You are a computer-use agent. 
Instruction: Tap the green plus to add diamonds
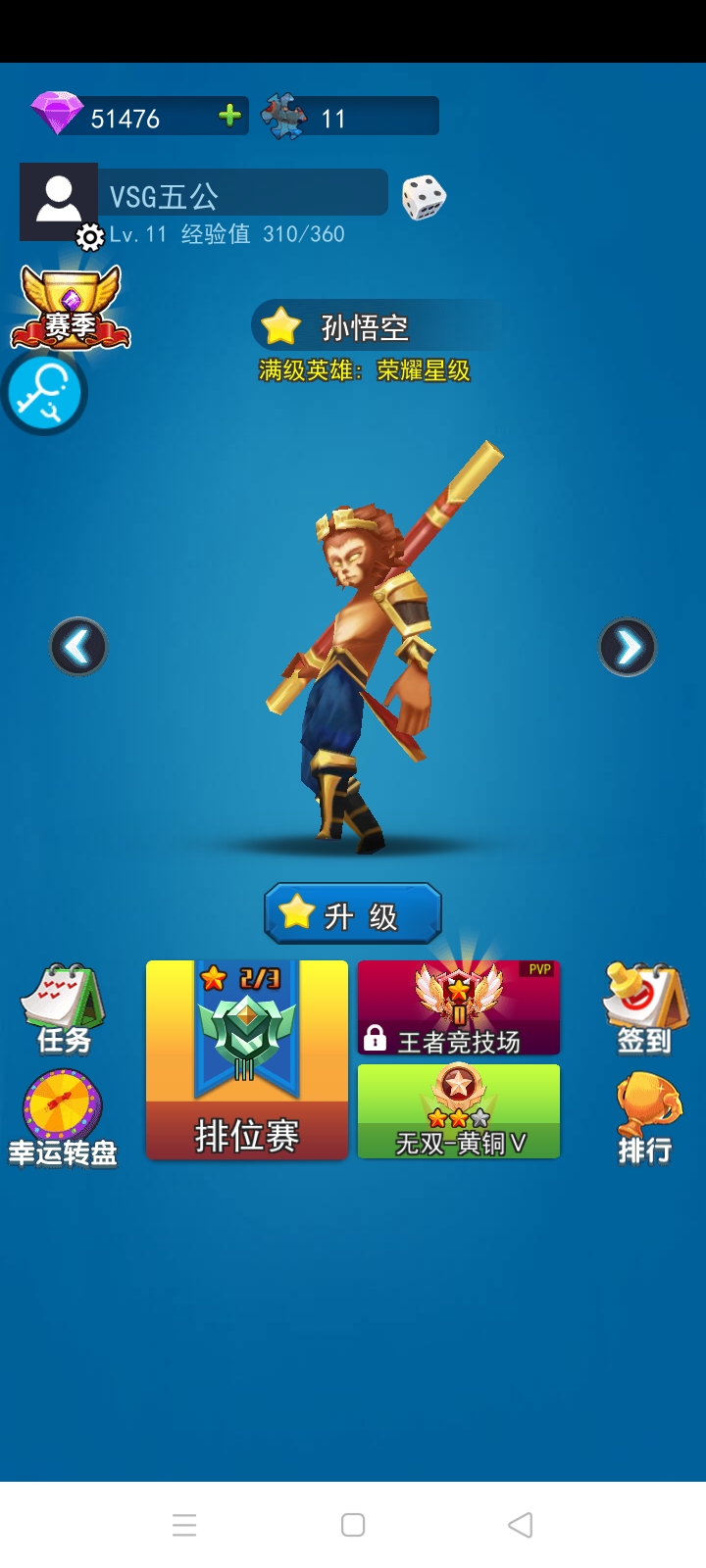coord(229,117)
